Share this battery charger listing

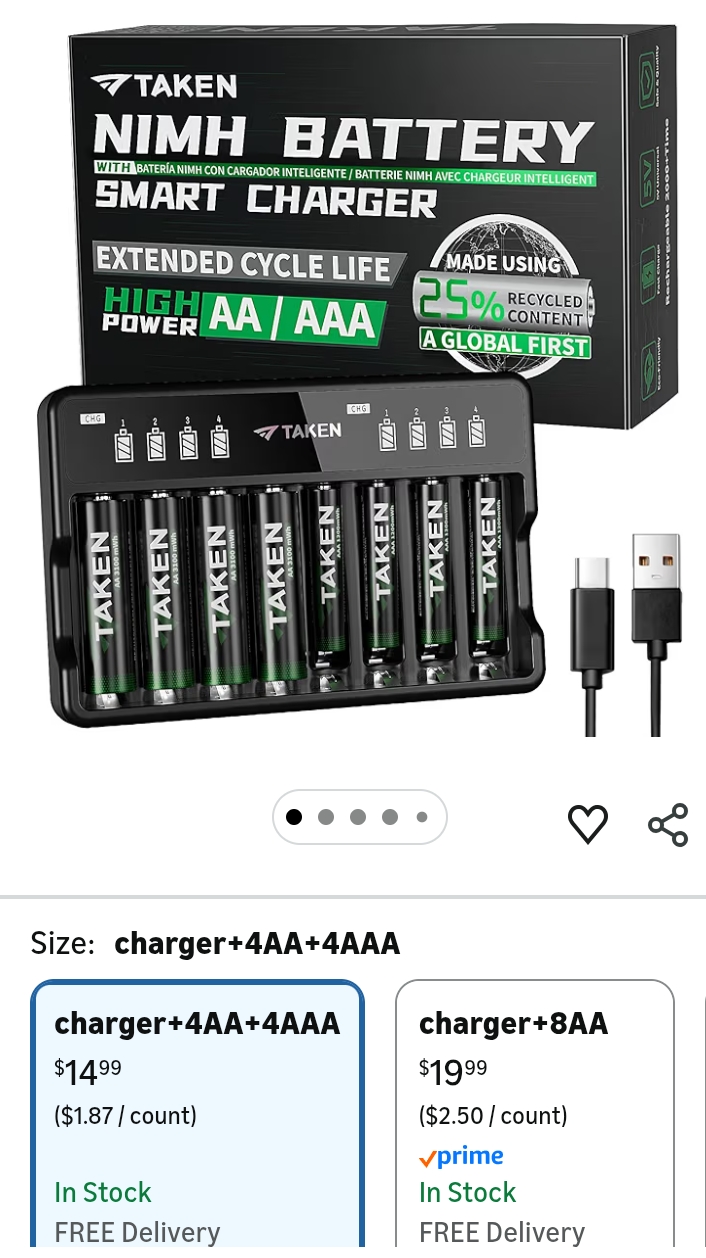point(668,825)
